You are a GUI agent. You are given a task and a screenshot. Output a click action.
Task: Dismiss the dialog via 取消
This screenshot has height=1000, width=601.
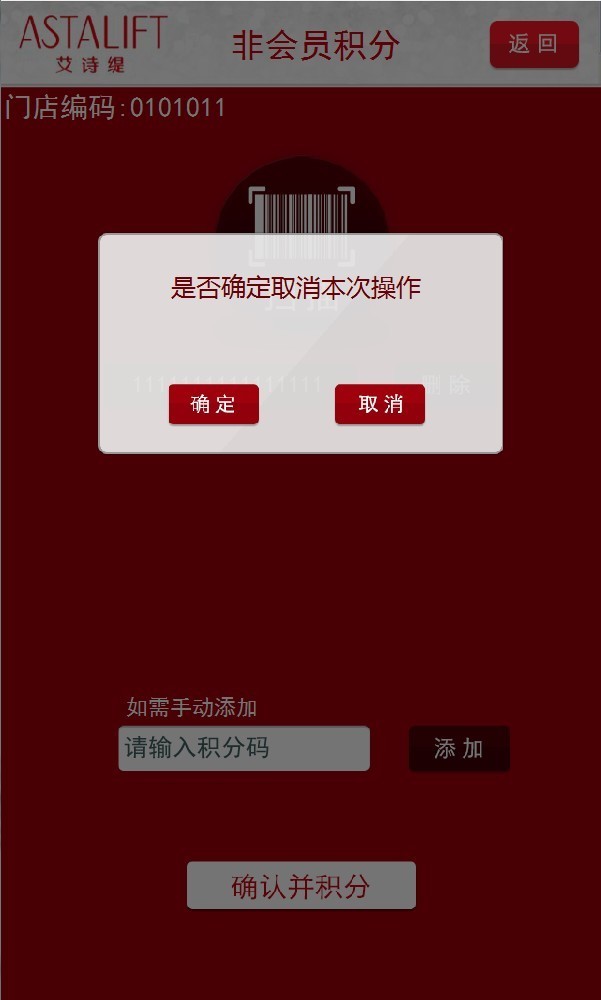pos(380,404)
